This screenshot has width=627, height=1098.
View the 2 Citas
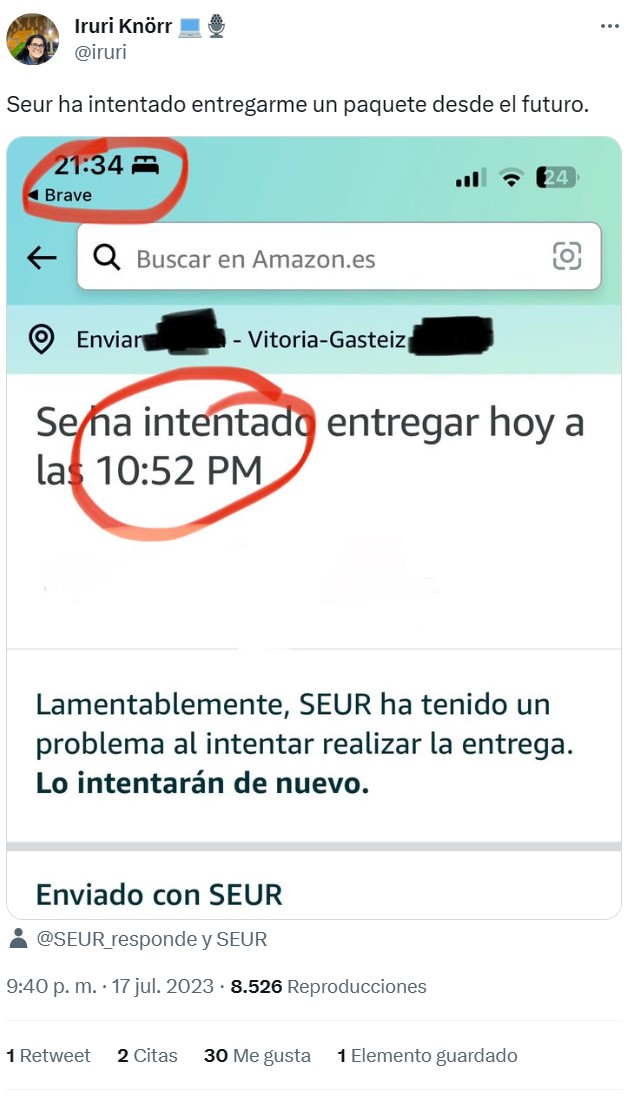(147, 1055)
